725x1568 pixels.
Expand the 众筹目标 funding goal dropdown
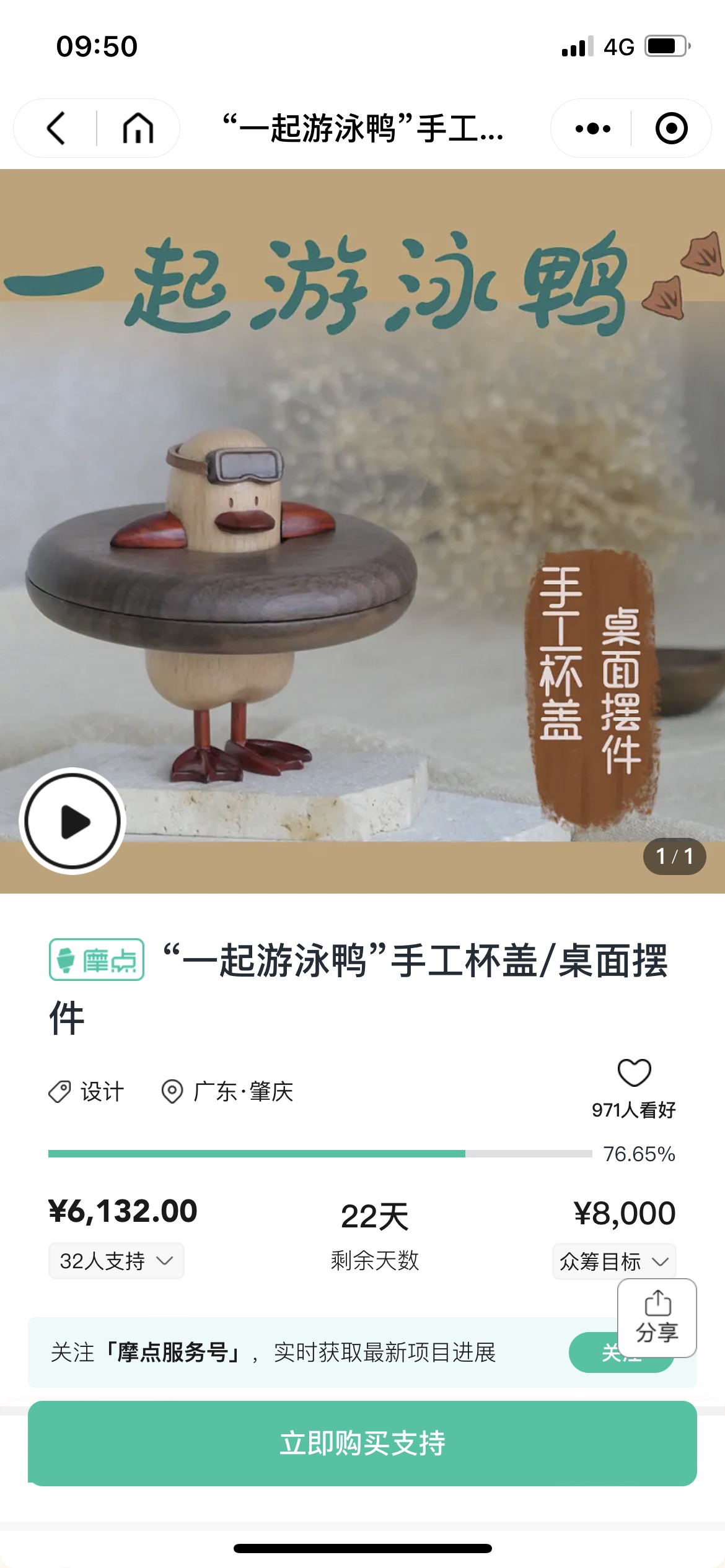(x=613, y=1261)
